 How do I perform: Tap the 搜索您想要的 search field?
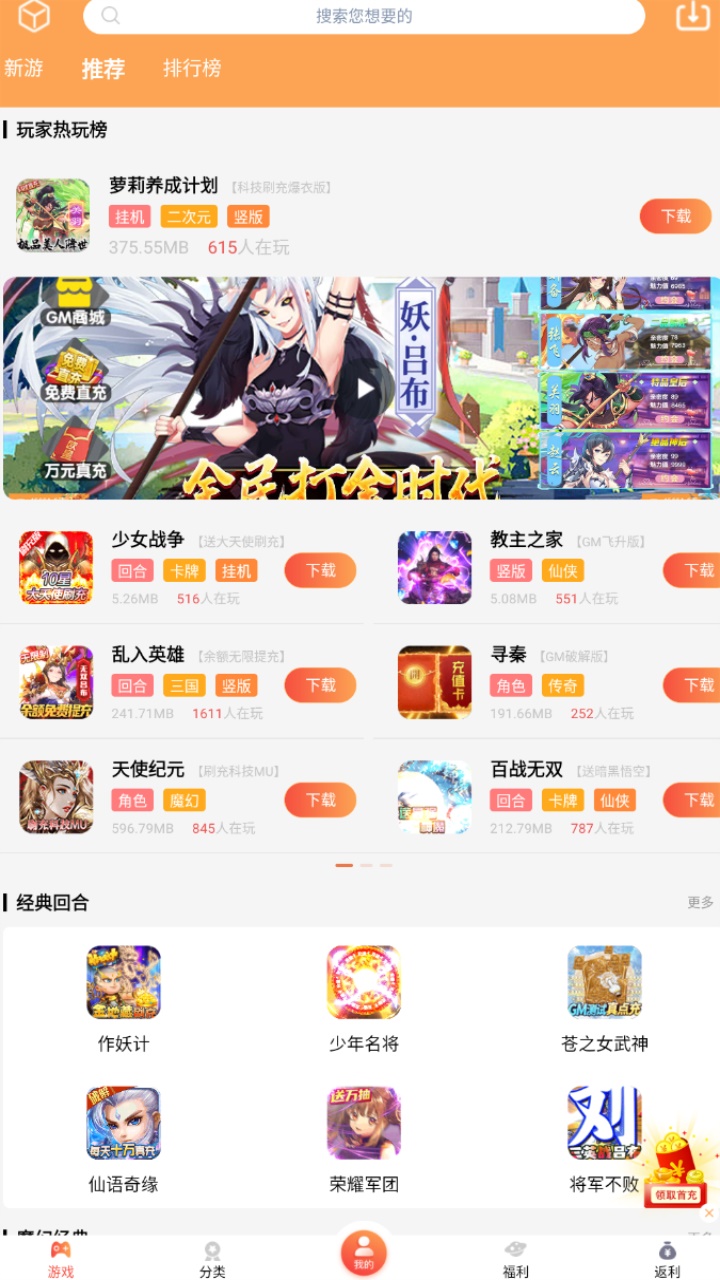(360, 17)
